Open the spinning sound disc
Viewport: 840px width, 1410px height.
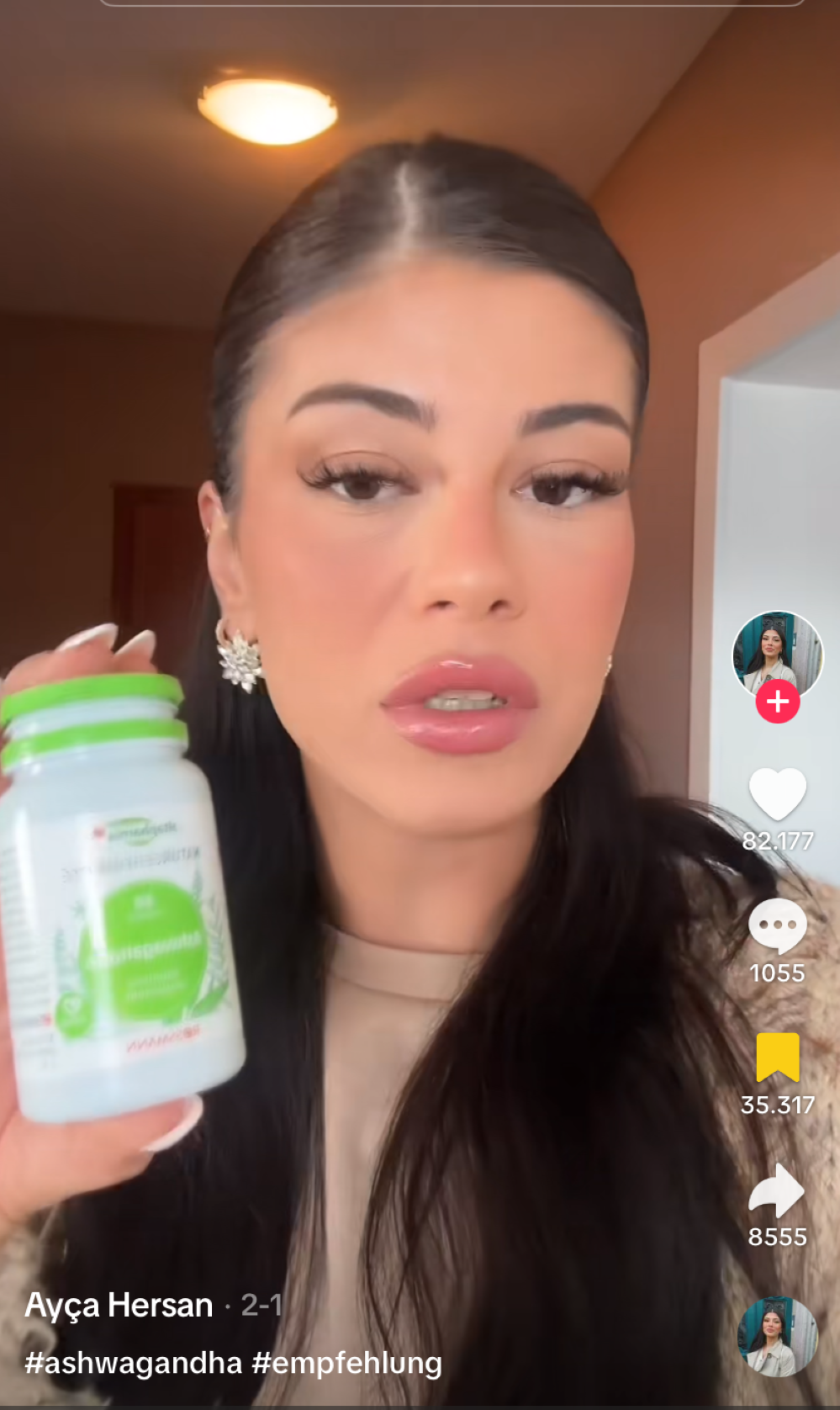click(778, 1337)
